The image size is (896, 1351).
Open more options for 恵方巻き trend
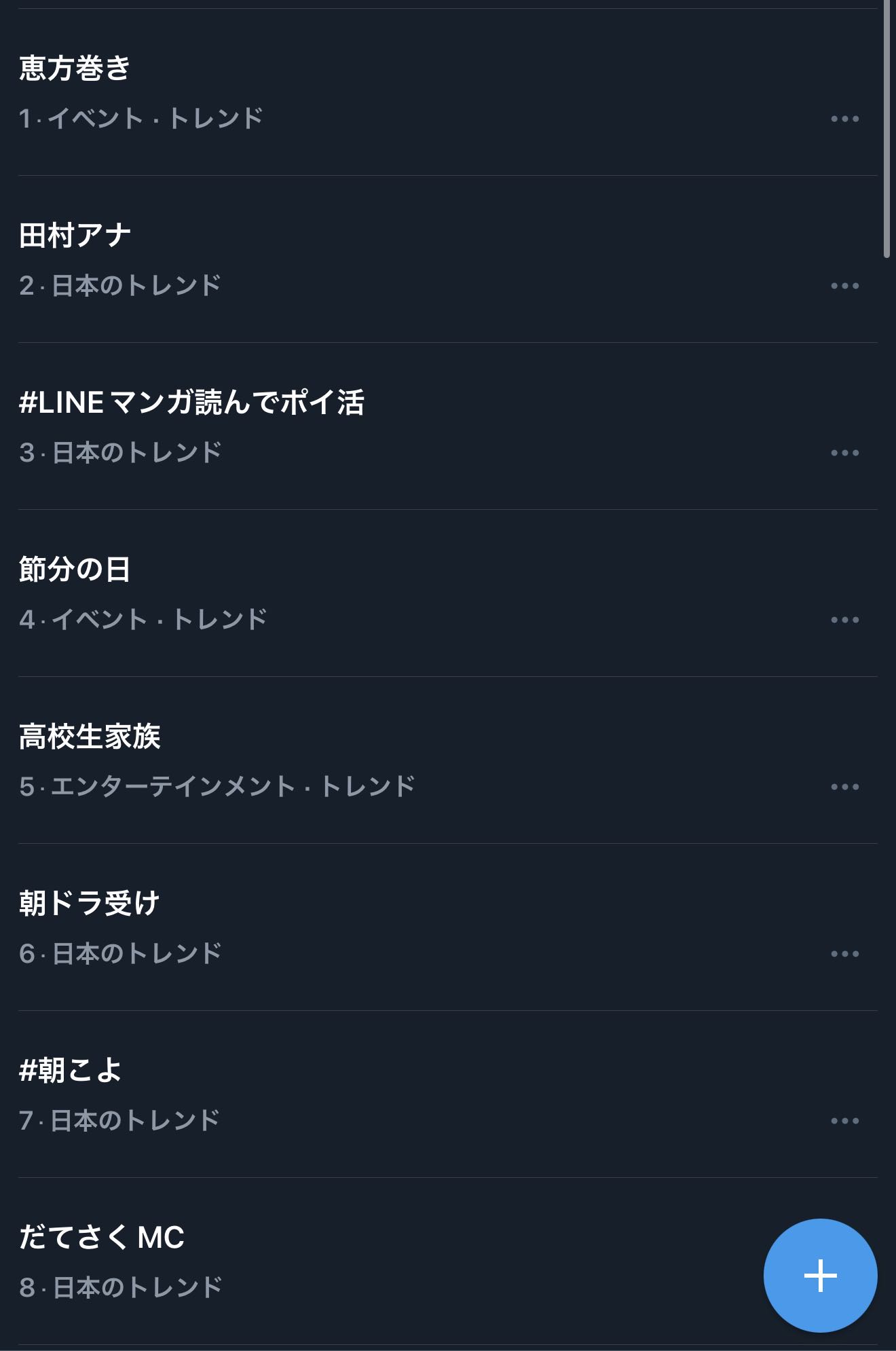pyautogui.click(x=844, y=119)
